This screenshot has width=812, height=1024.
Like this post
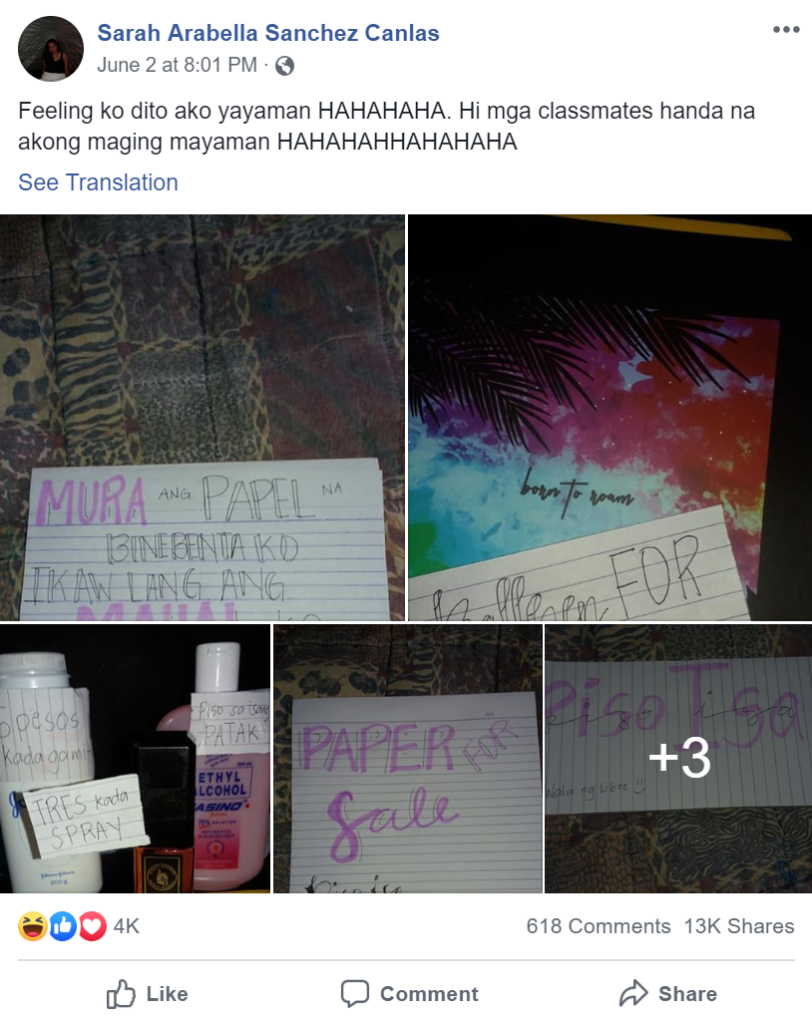coord(147,994)
